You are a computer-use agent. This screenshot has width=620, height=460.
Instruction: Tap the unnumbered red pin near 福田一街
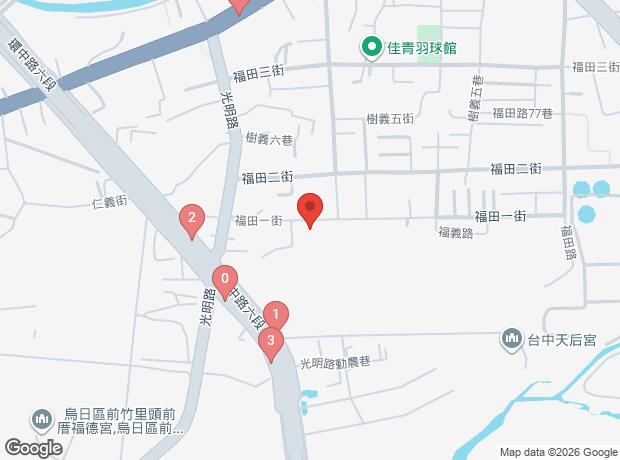(310, 209)
